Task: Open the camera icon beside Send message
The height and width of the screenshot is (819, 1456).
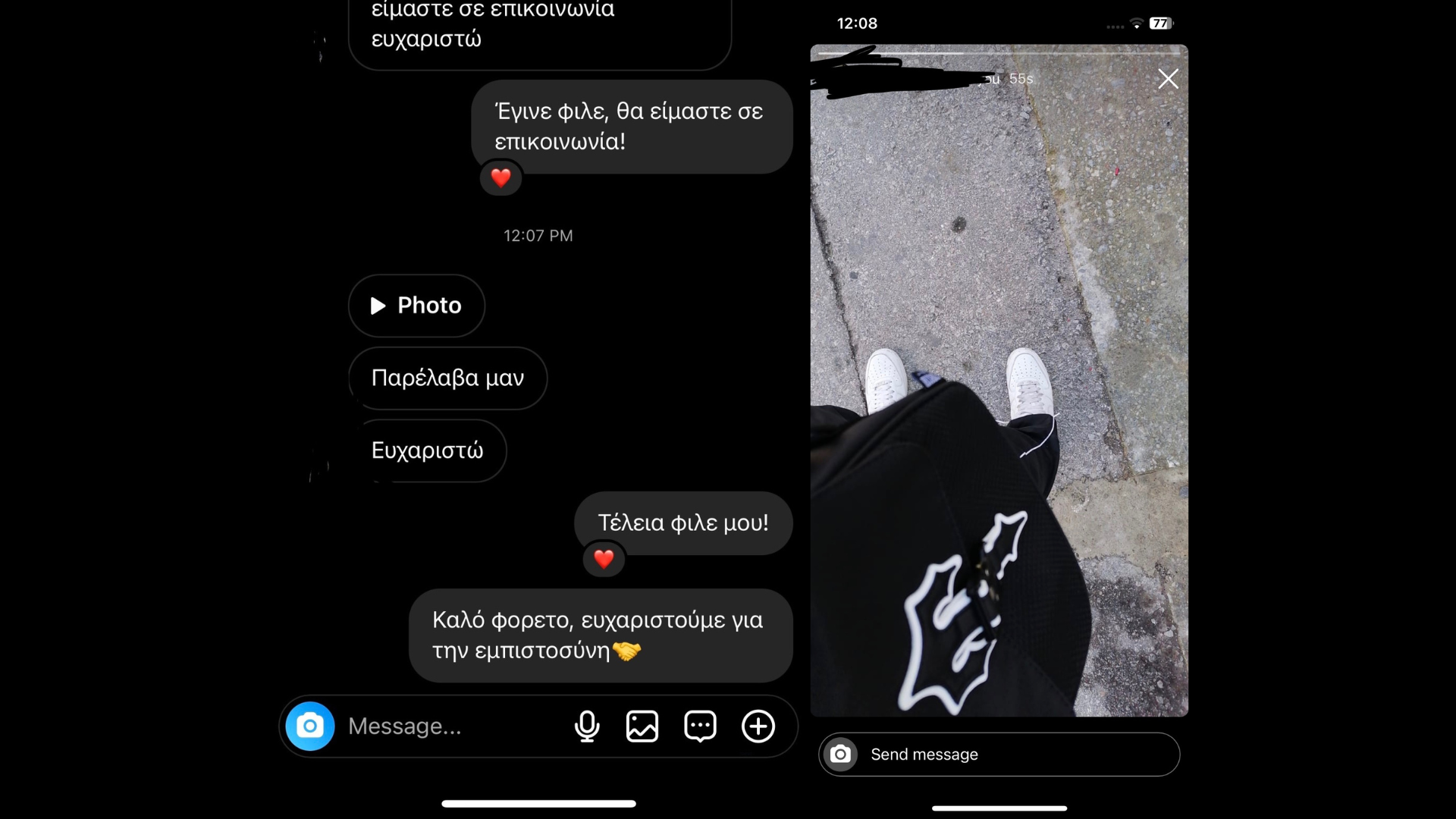Action: click(840, 755)
